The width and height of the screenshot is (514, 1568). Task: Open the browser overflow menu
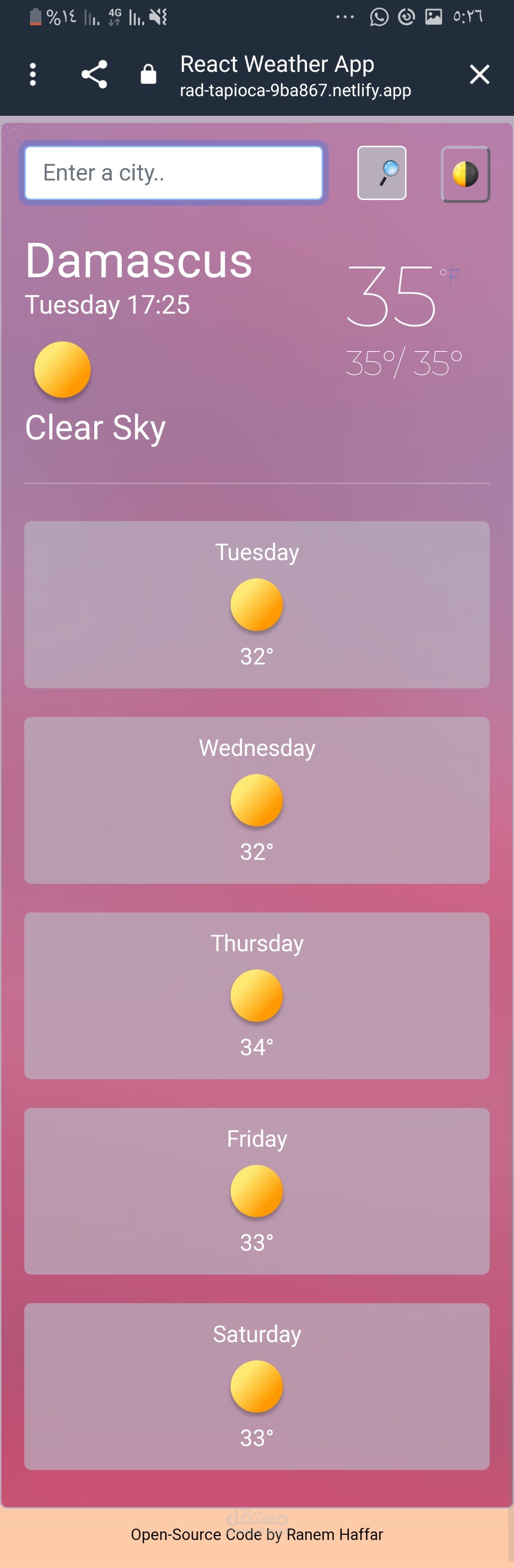point(33,74)
